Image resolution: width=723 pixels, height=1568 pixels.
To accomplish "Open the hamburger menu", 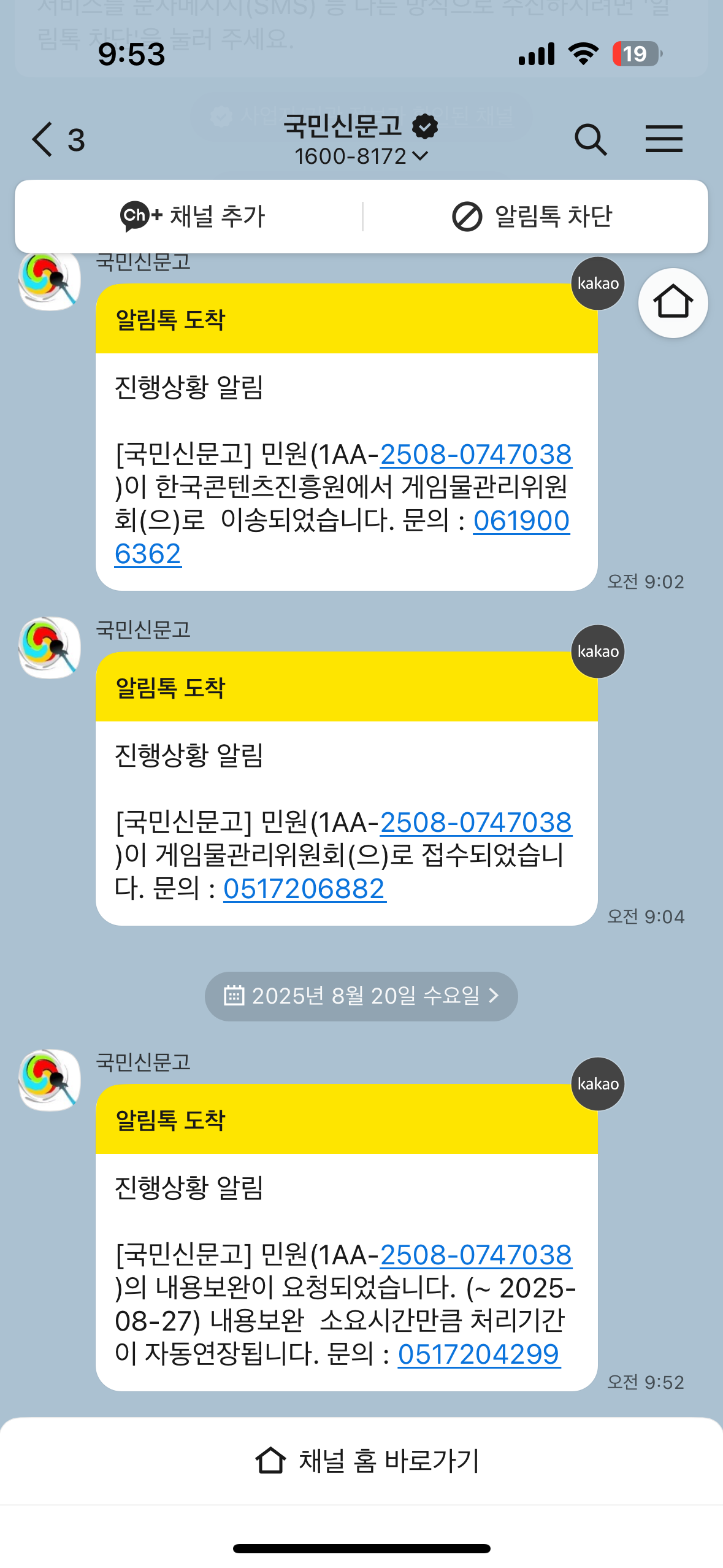I will [x=664, y=139].
